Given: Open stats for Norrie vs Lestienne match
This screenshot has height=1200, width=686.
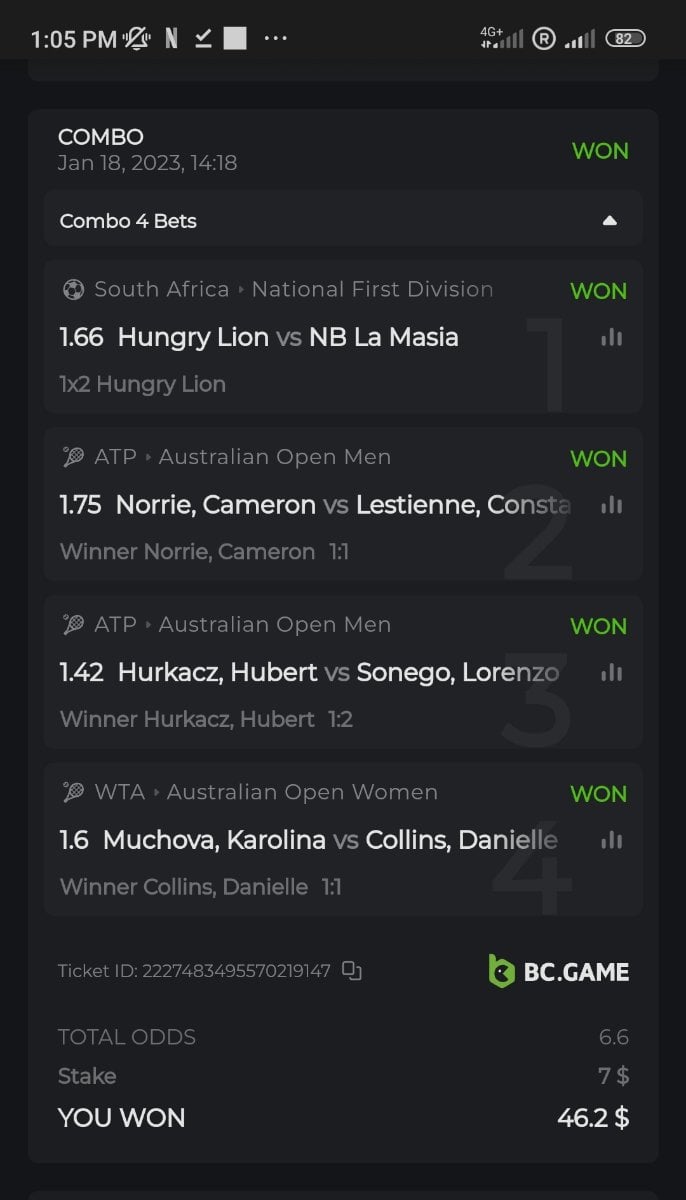Looking at the screenshot, I should tap(611, 506).
